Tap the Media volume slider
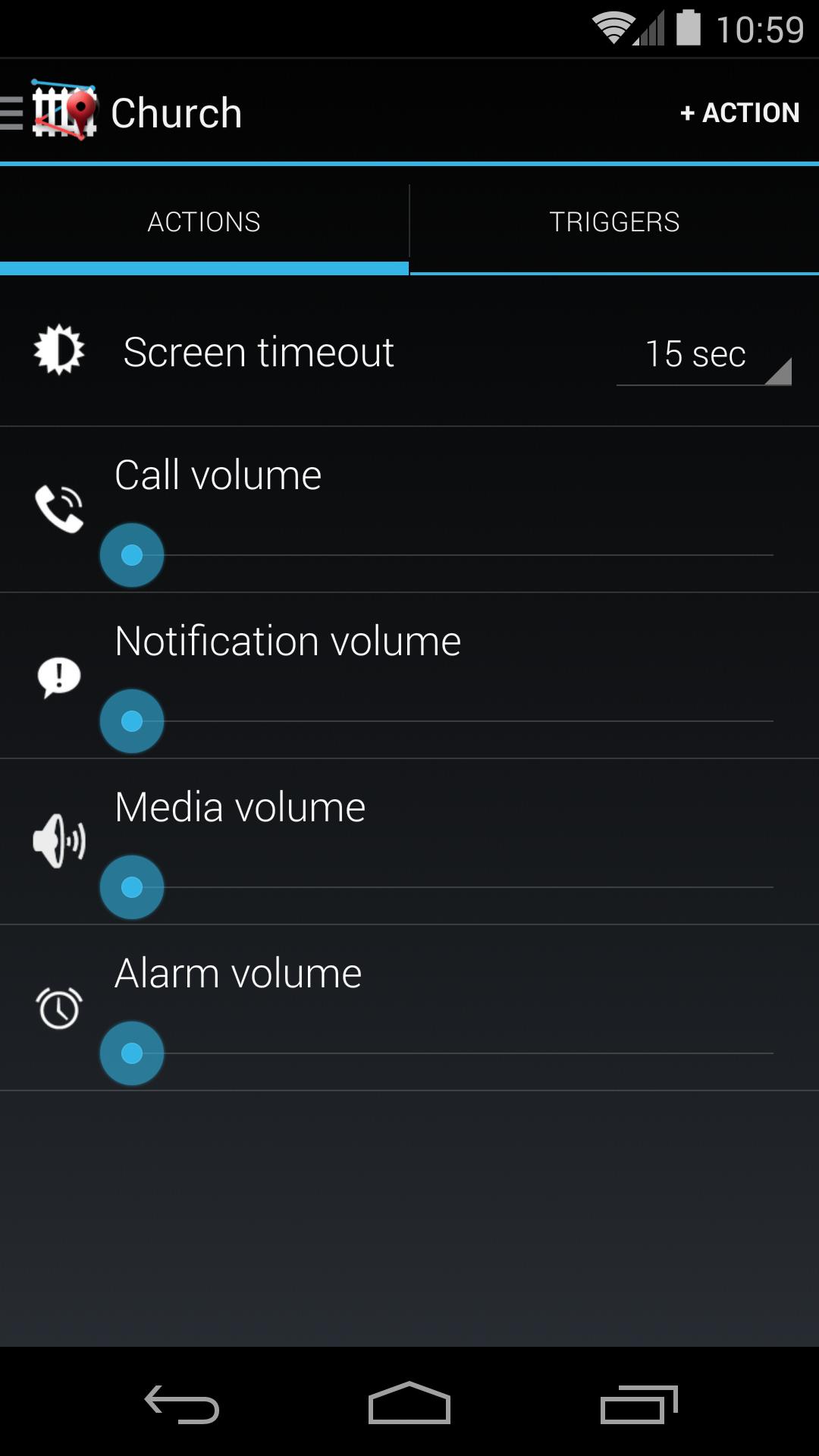Image resolution: width=819 pixels, height=1456 pixels. [x=436, y=887]
